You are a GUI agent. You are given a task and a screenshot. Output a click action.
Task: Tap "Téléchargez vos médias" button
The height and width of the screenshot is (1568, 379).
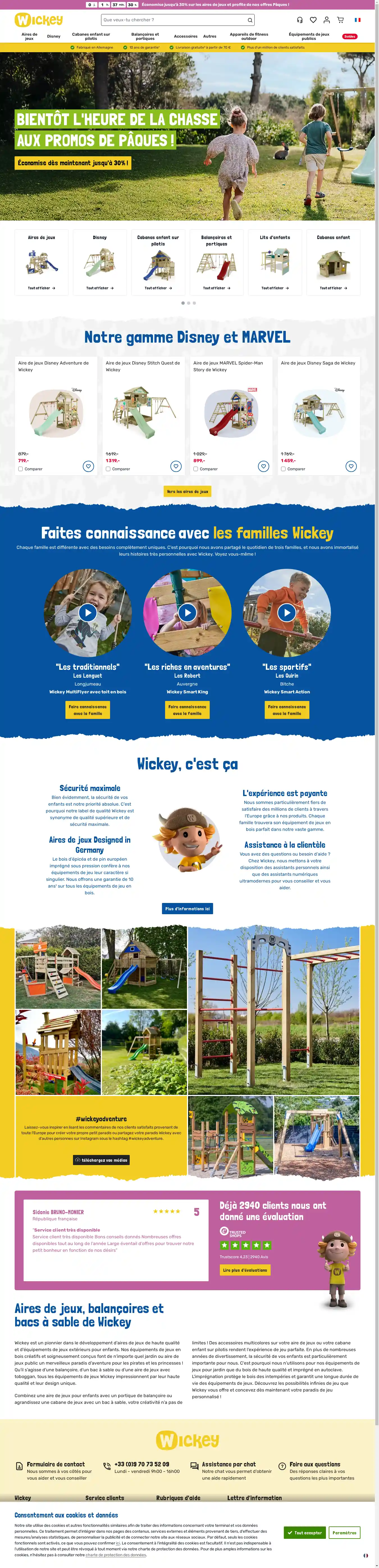pyautogui.click(x=101, y=1159)
